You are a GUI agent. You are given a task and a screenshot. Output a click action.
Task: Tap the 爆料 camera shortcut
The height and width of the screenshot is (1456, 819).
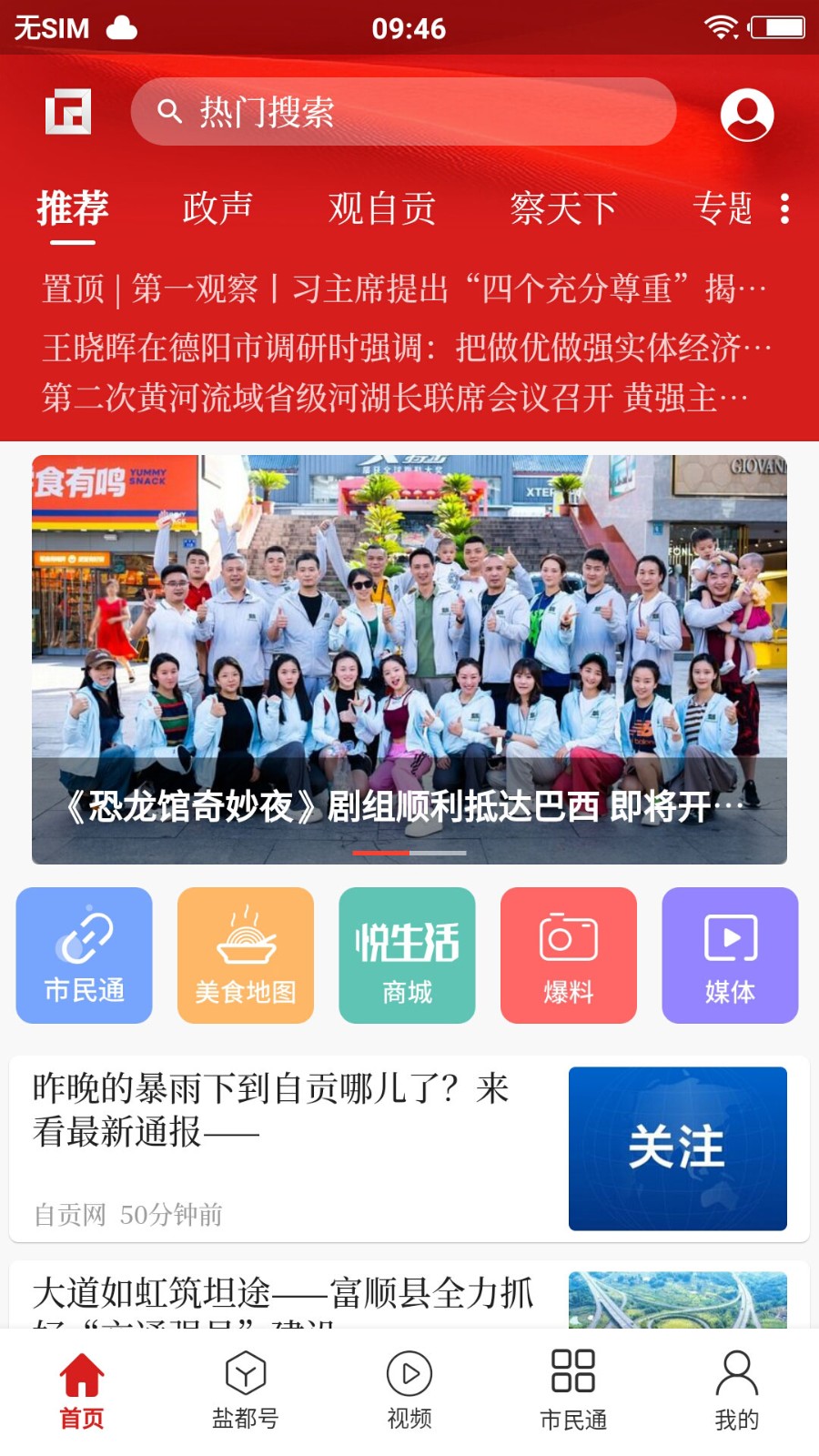569,955
